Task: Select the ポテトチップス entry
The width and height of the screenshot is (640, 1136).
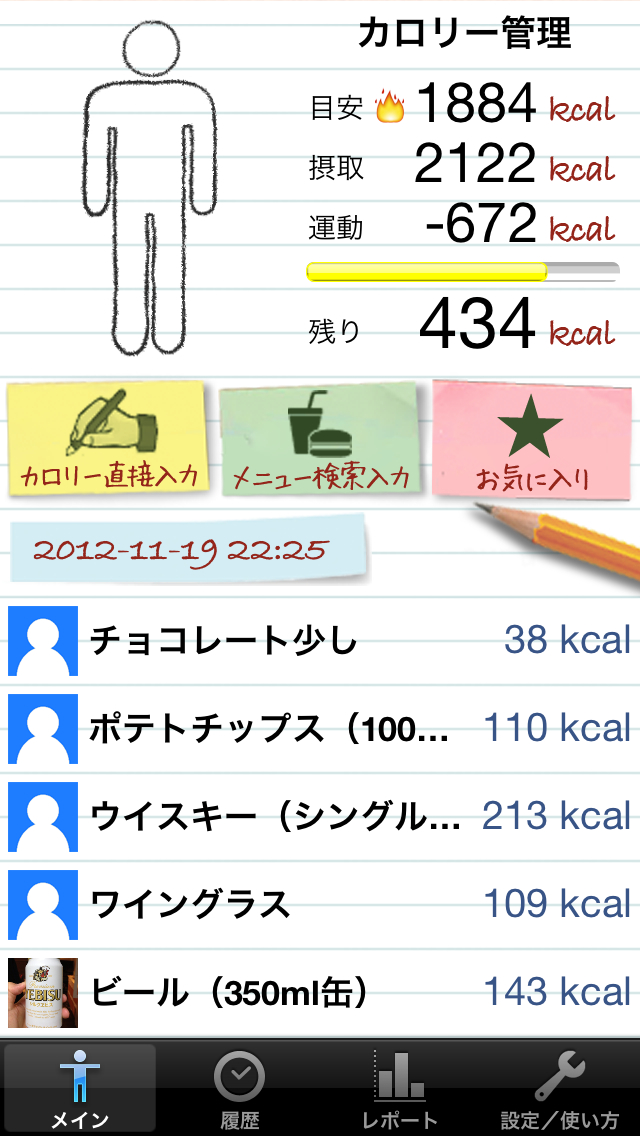Action: (320, 728)
